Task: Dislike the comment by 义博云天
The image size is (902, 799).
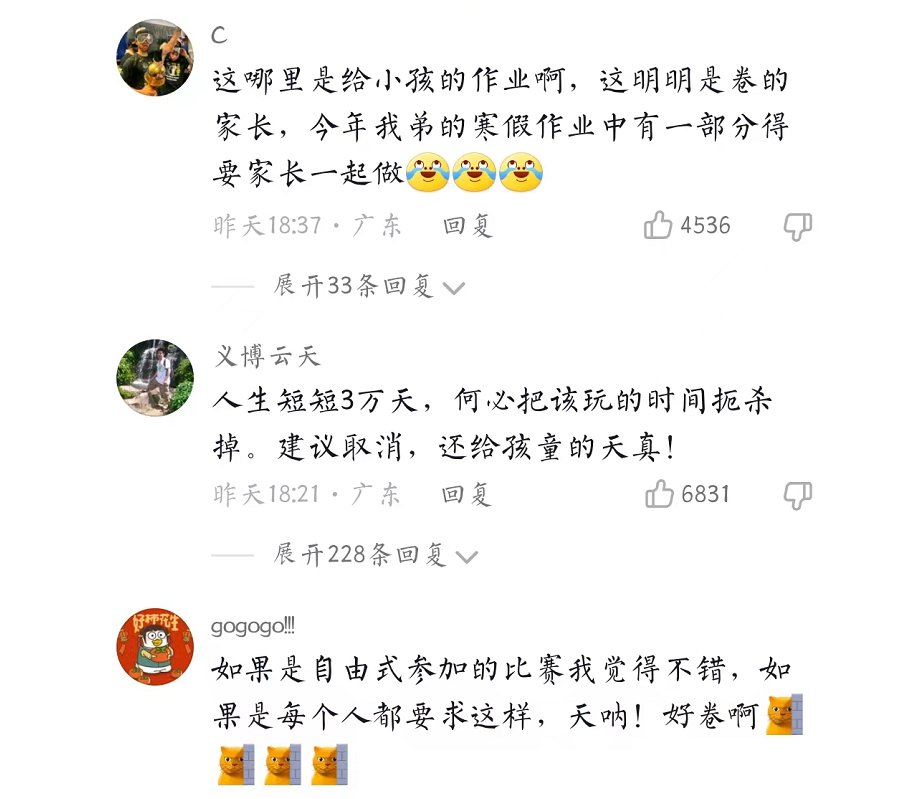Action: pyautogui.click(x=797, y=494)
